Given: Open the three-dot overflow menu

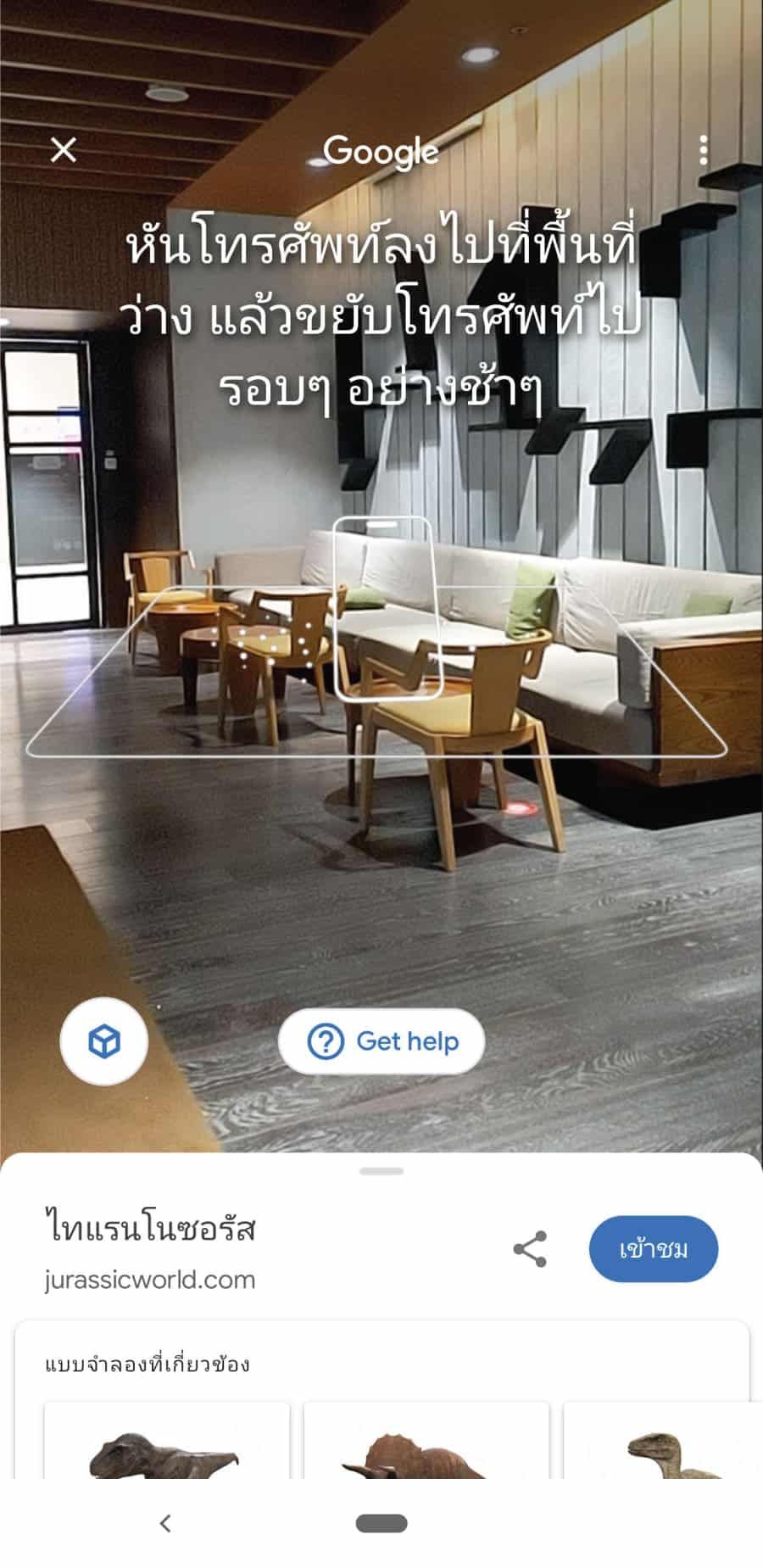Looking at the screenshot, I should coord(703,150).
